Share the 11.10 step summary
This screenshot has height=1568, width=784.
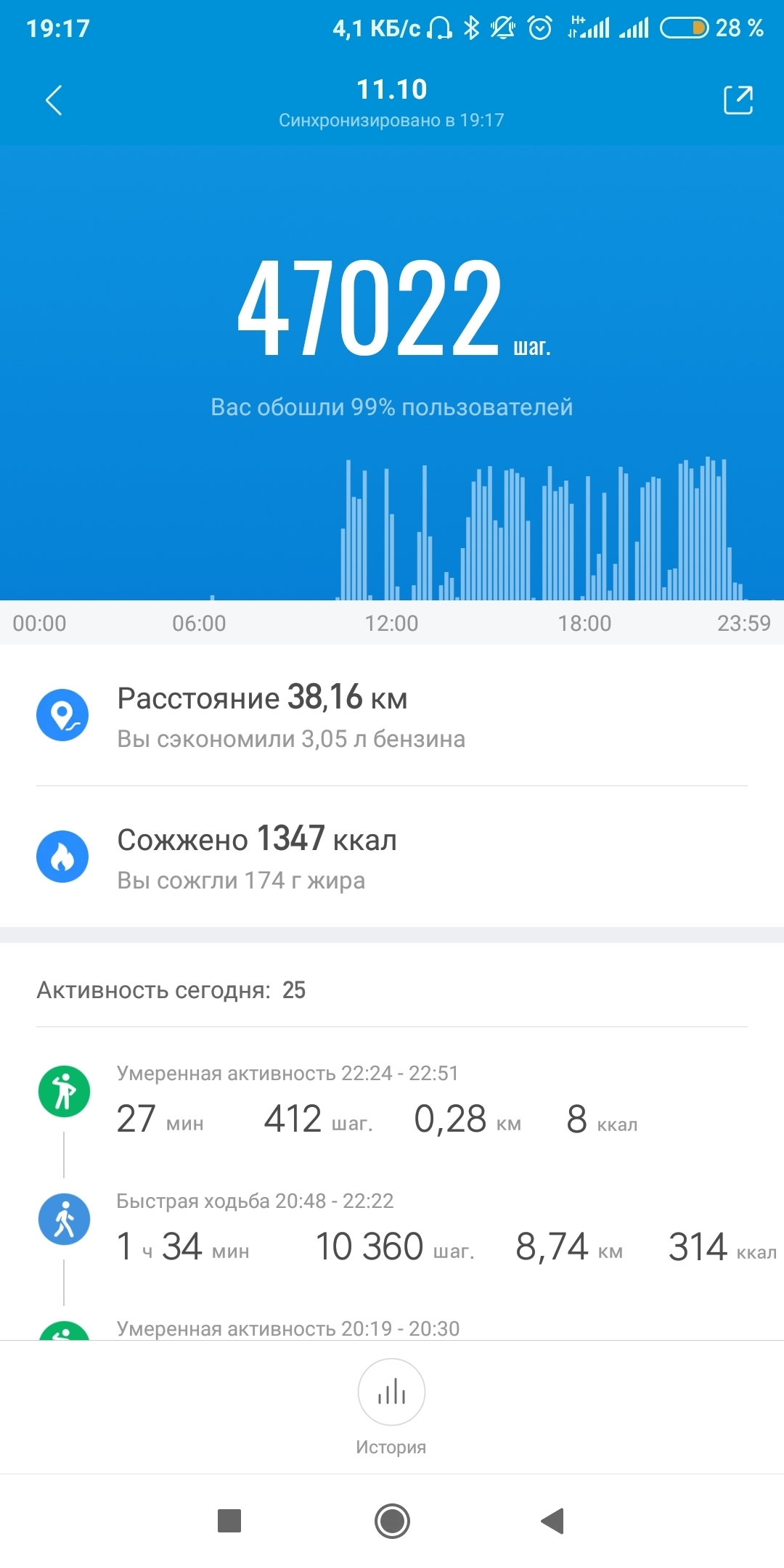738,100
